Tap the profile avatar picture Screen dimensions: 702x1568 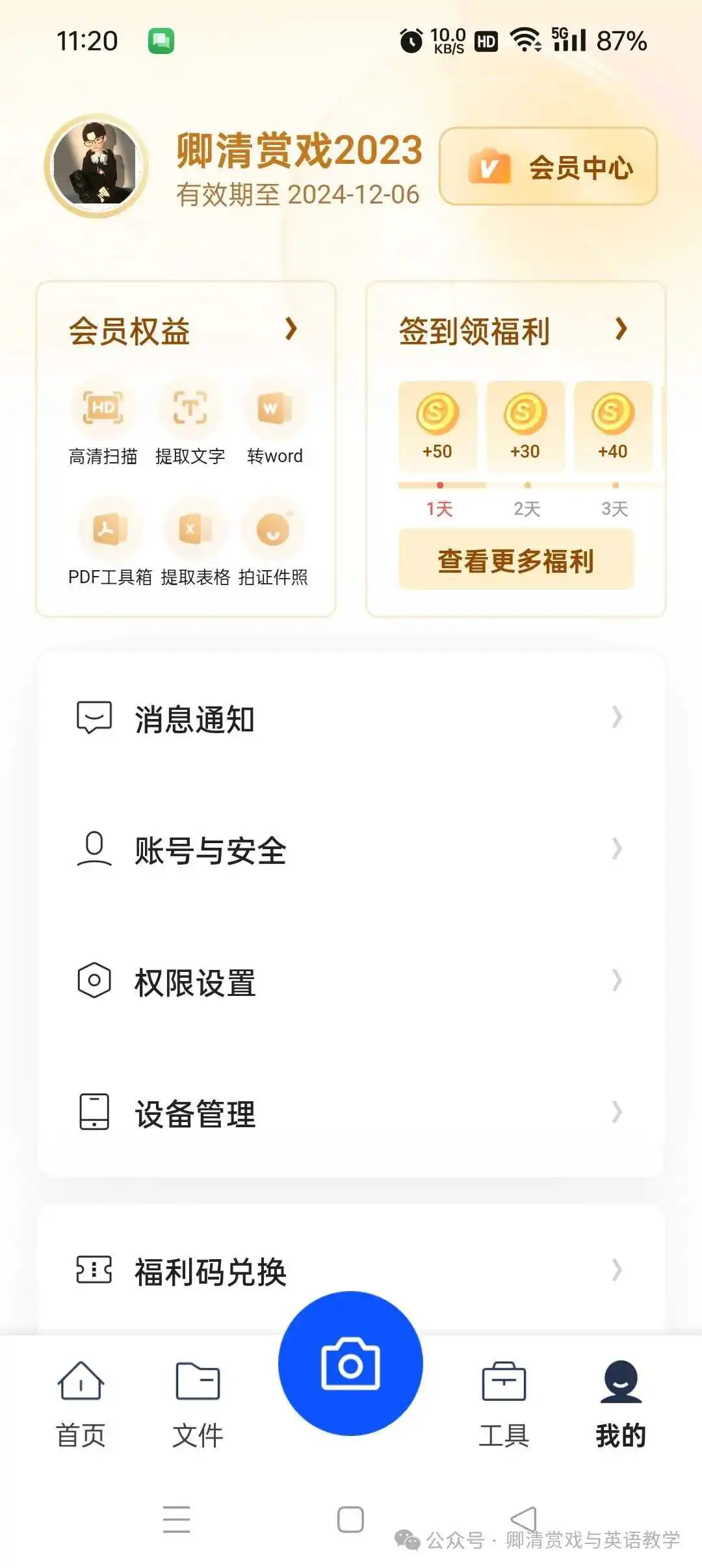point(96,166)
